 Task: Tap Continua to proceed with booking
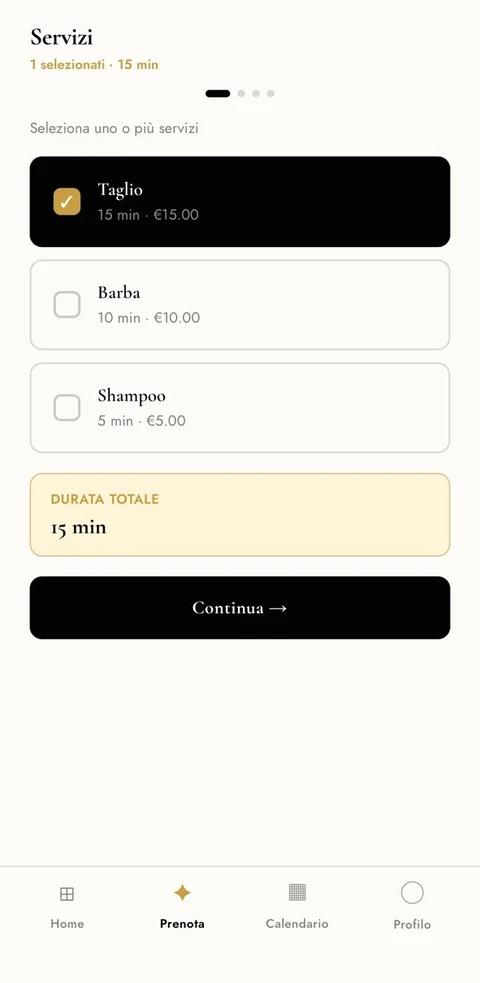tap(240, 607)
